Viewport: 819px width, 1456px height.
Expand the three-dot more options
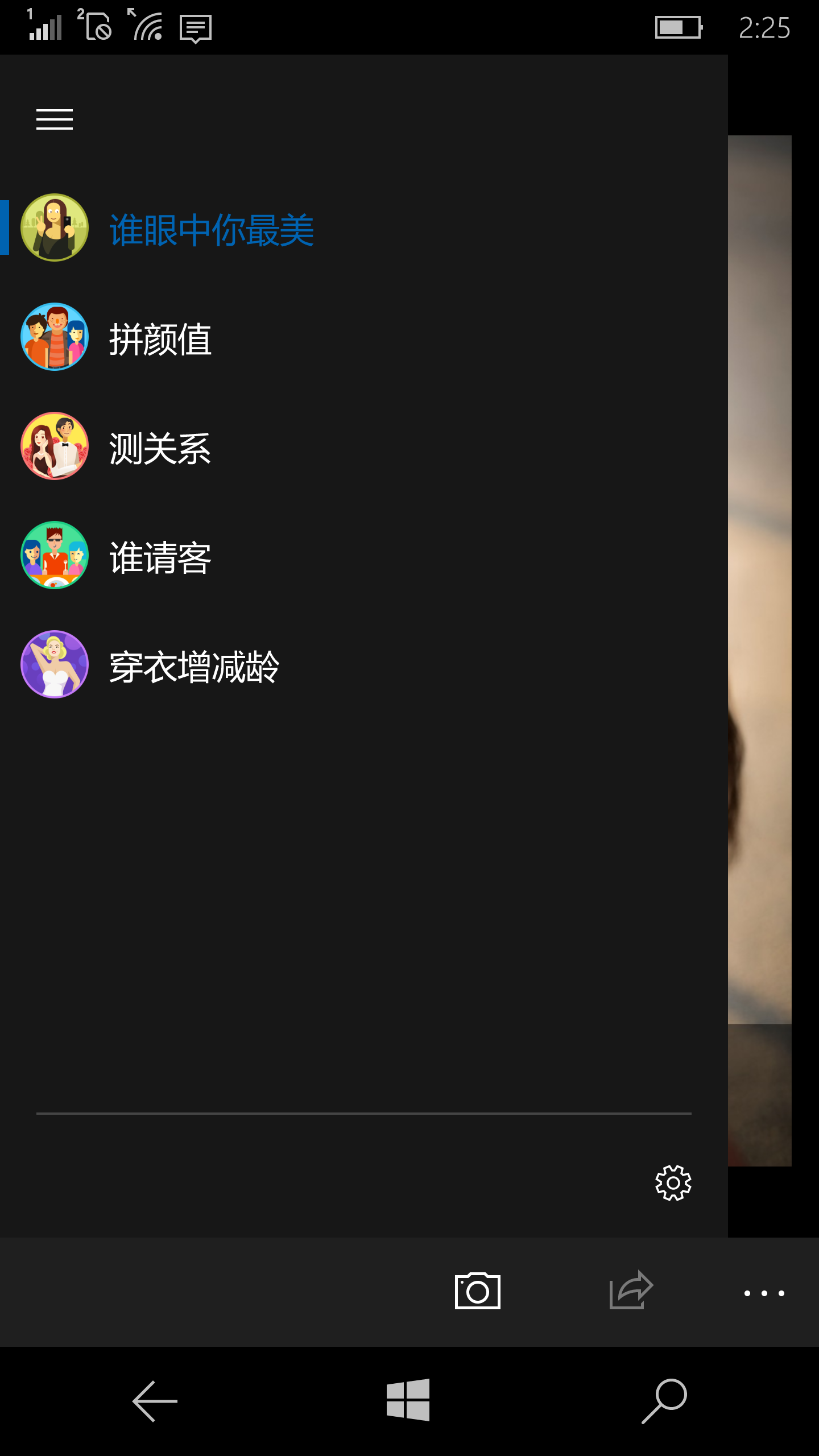pos(764,1293)
